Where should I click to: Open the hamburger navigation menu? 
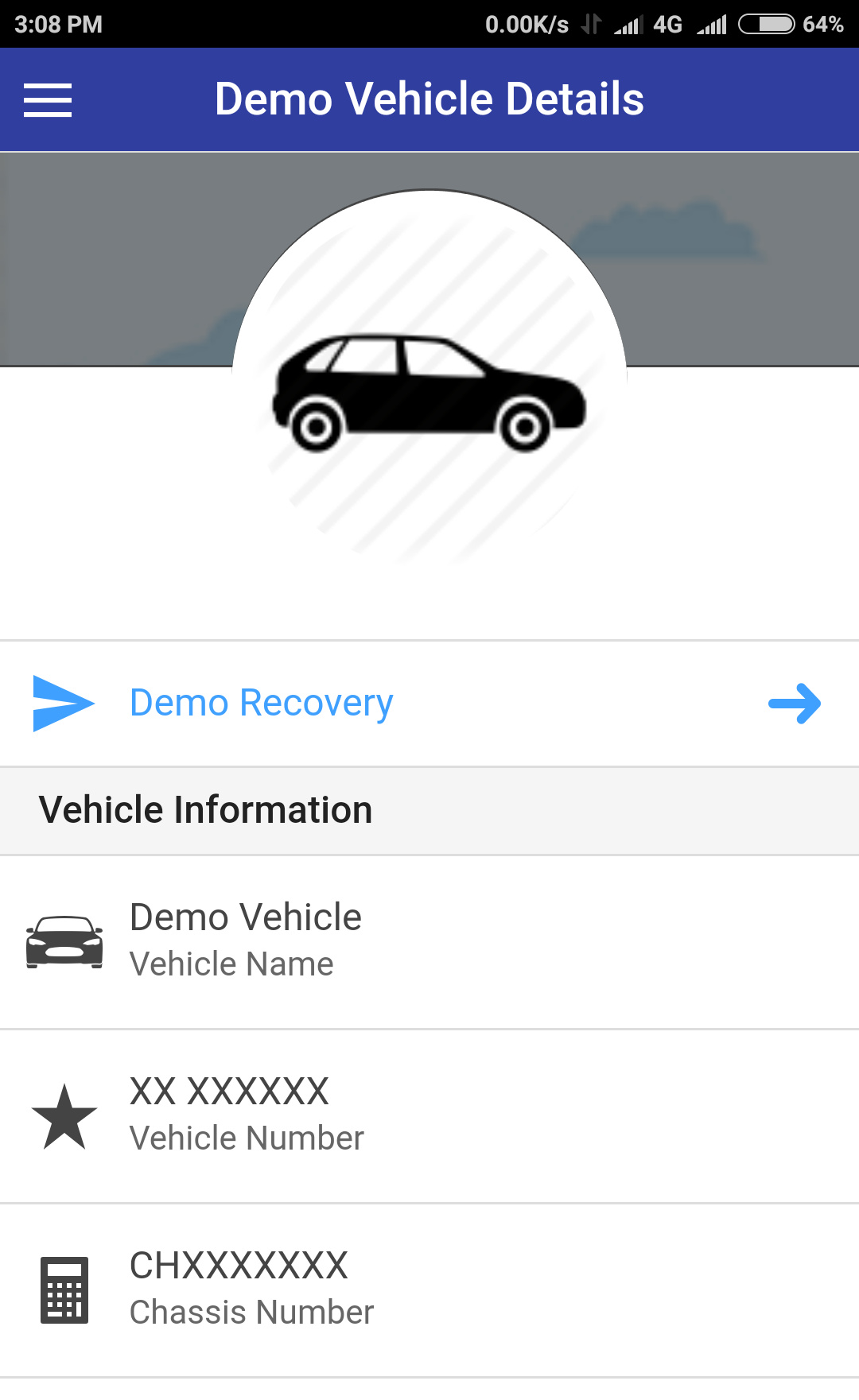[x=48, y=100]
